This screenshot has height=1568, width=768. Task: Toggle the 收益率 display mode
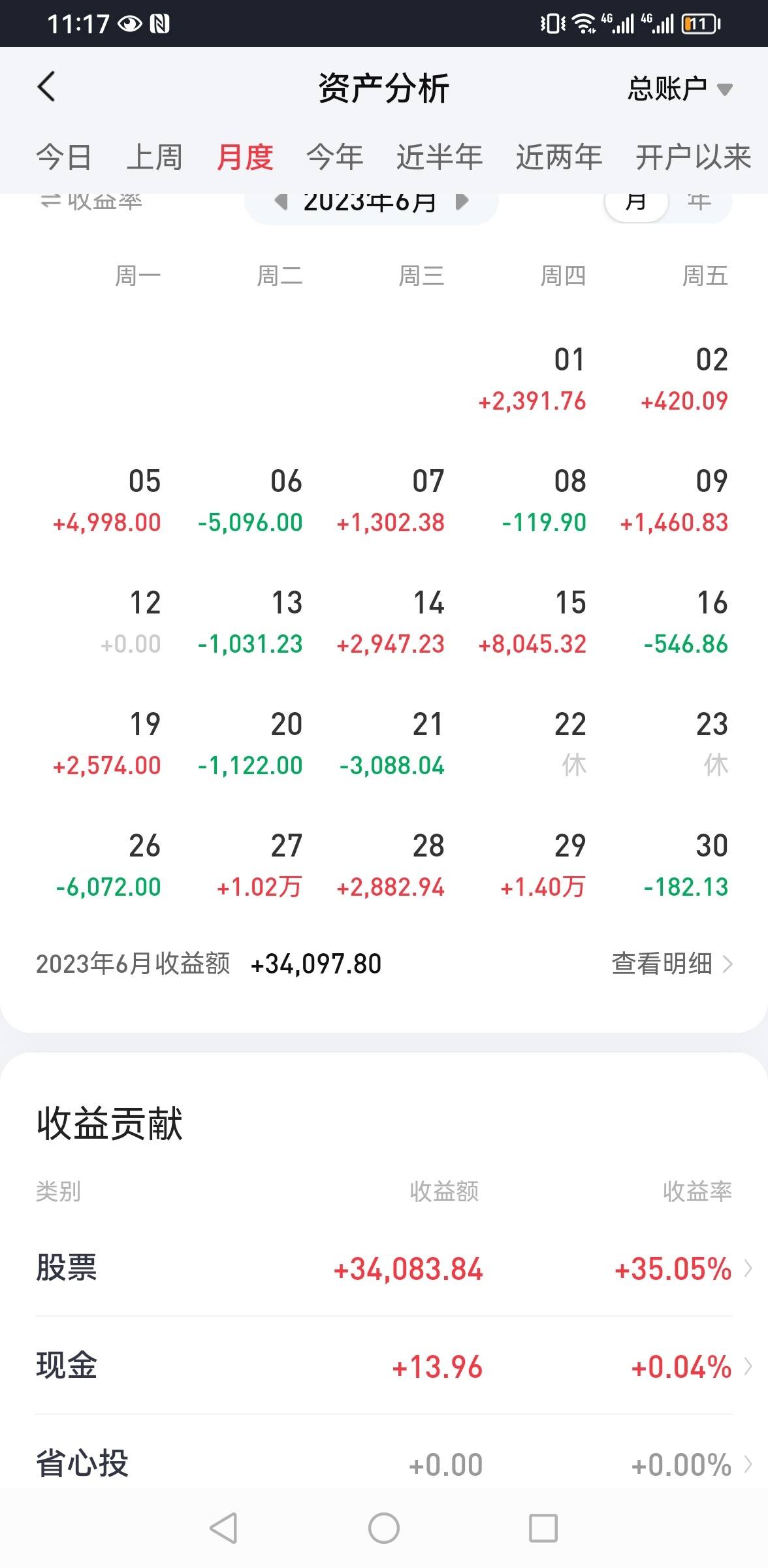pyautogui.click(x=90, y=202)
